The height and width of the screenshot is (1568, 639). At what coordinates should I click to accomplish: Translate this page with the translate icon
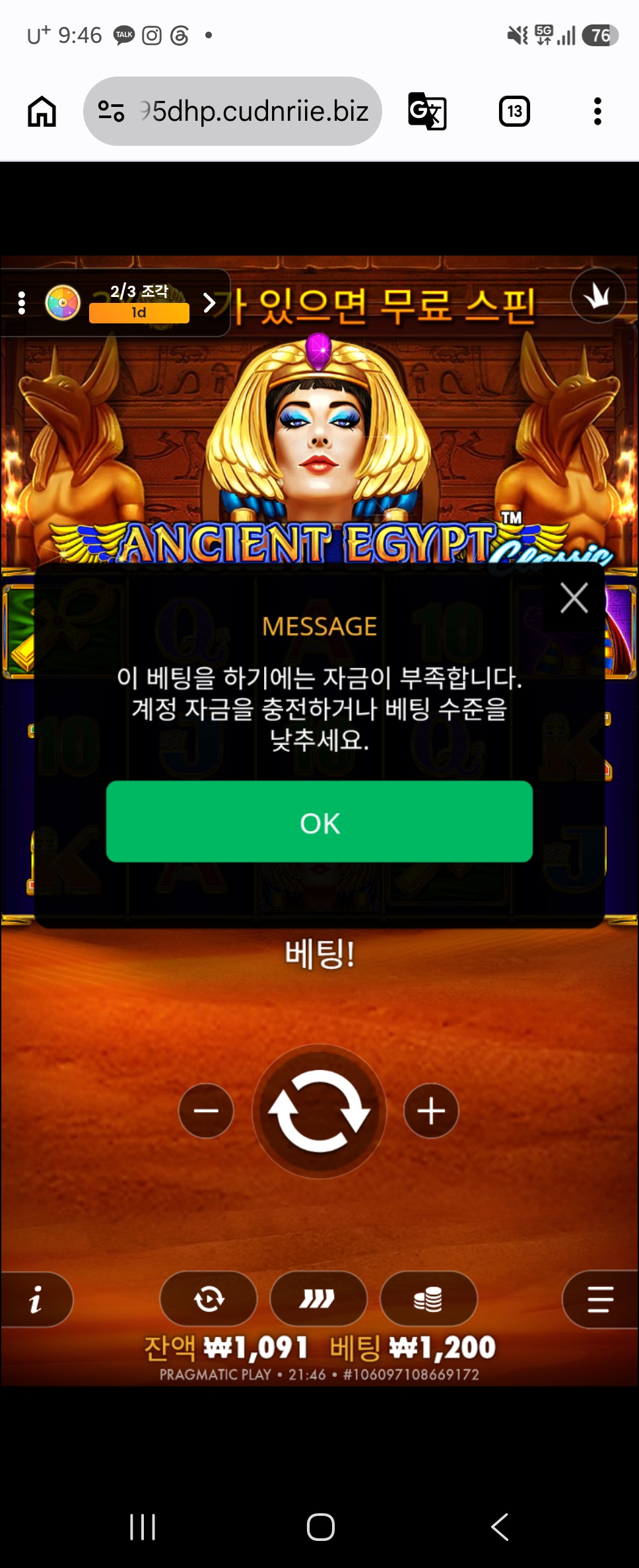(427, 111)
